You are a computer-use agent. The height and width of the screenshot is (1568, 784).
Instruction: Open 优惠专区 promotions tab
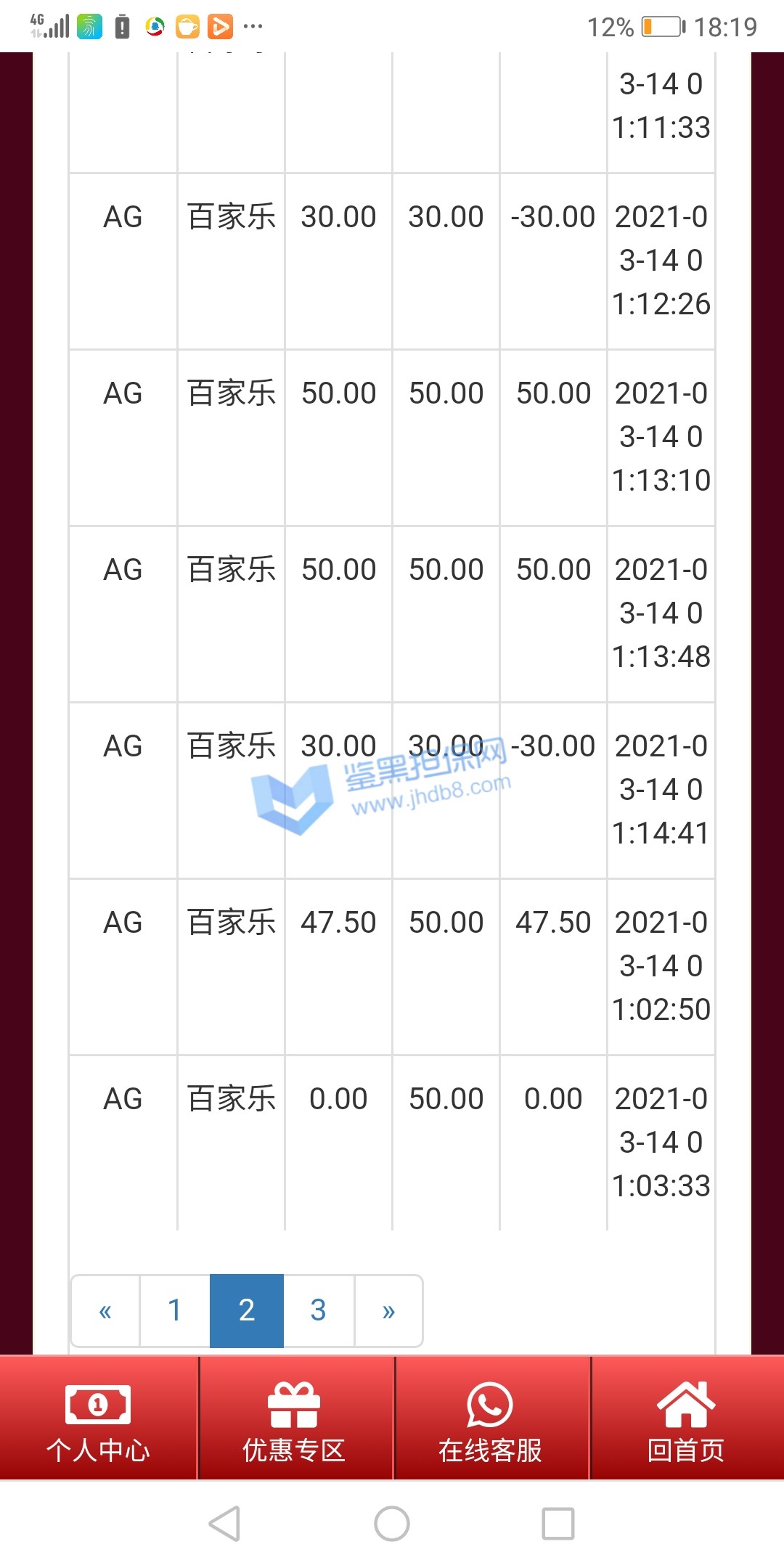tap(294, 1419)
